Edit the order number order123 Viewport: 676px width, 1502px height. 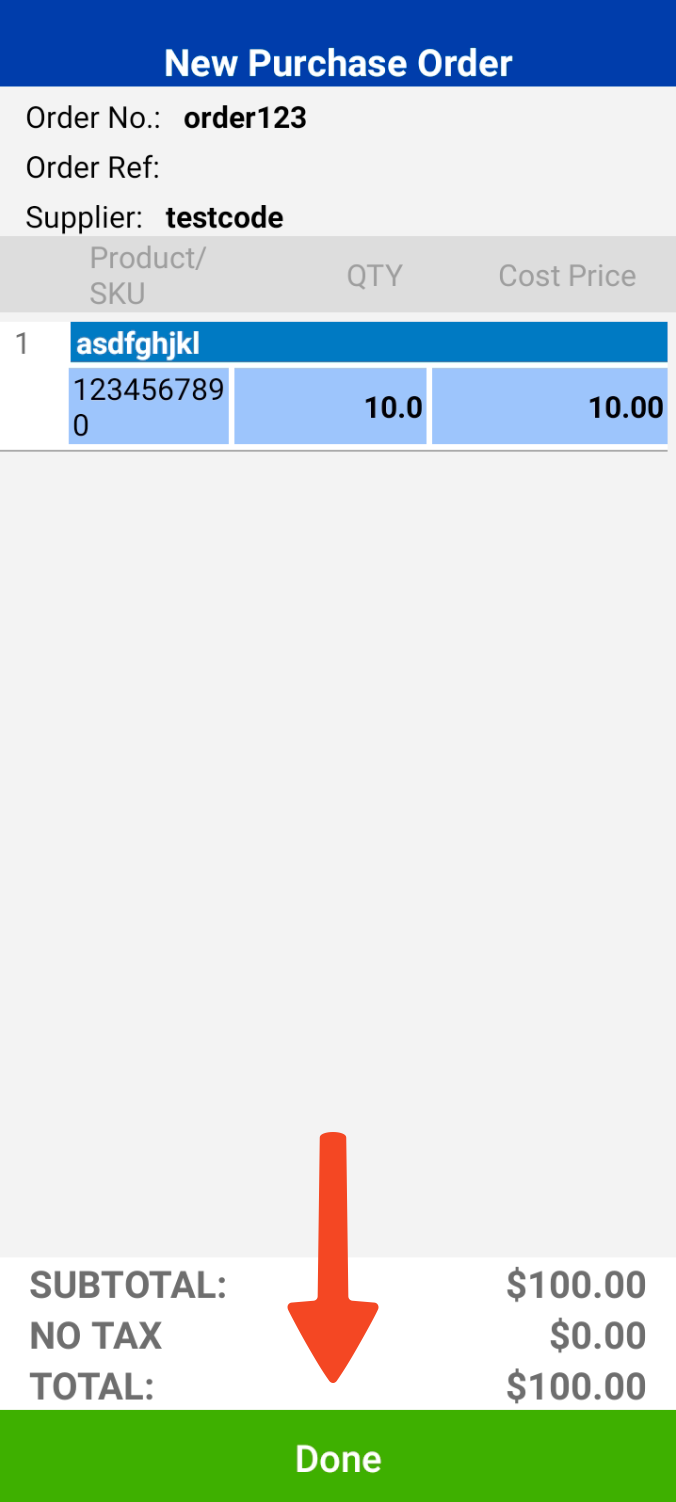(x=245, y=118)
